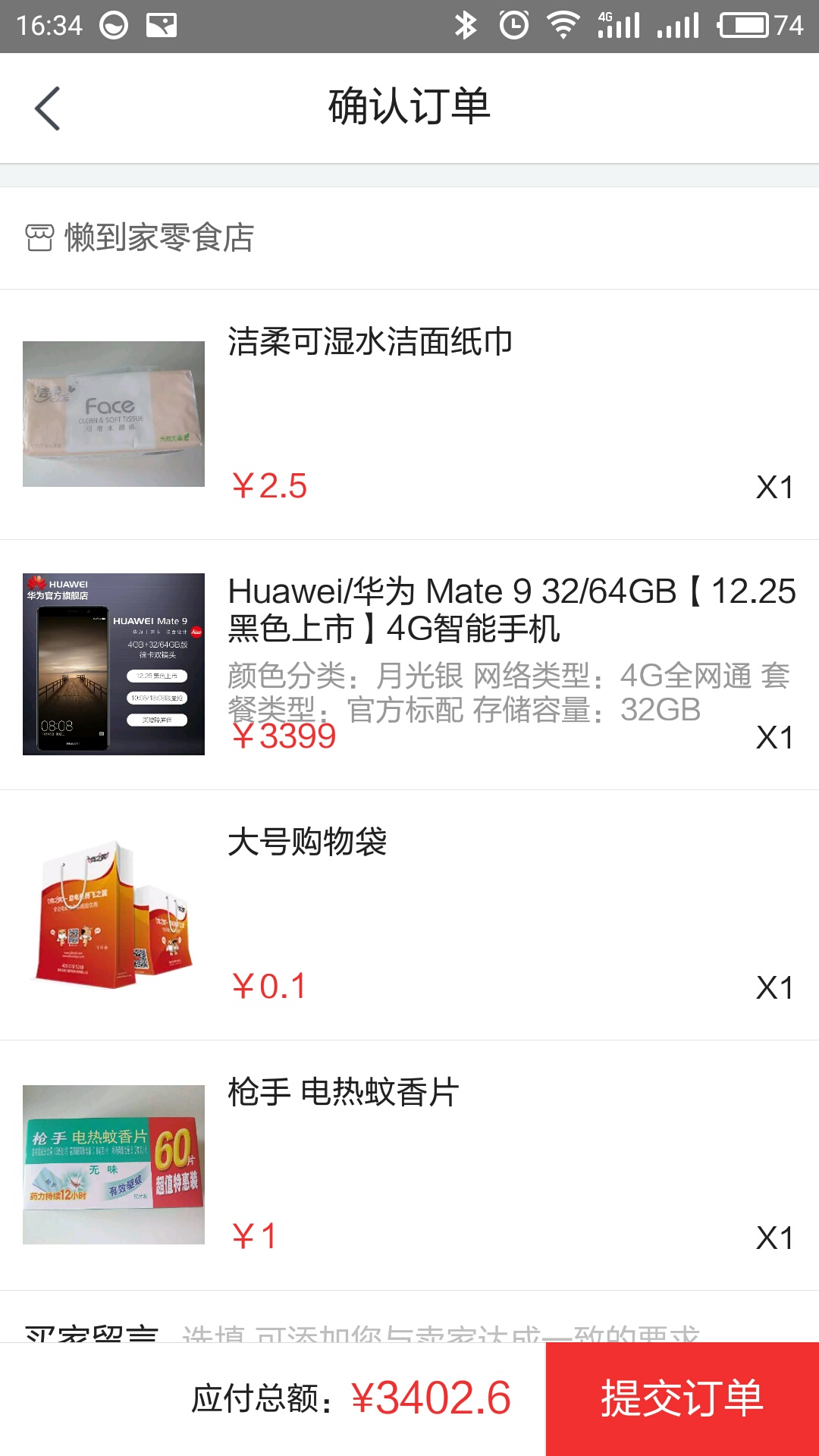
Task: Tap the back arrow on 确认订单 page
Action: tap(47, 108)
